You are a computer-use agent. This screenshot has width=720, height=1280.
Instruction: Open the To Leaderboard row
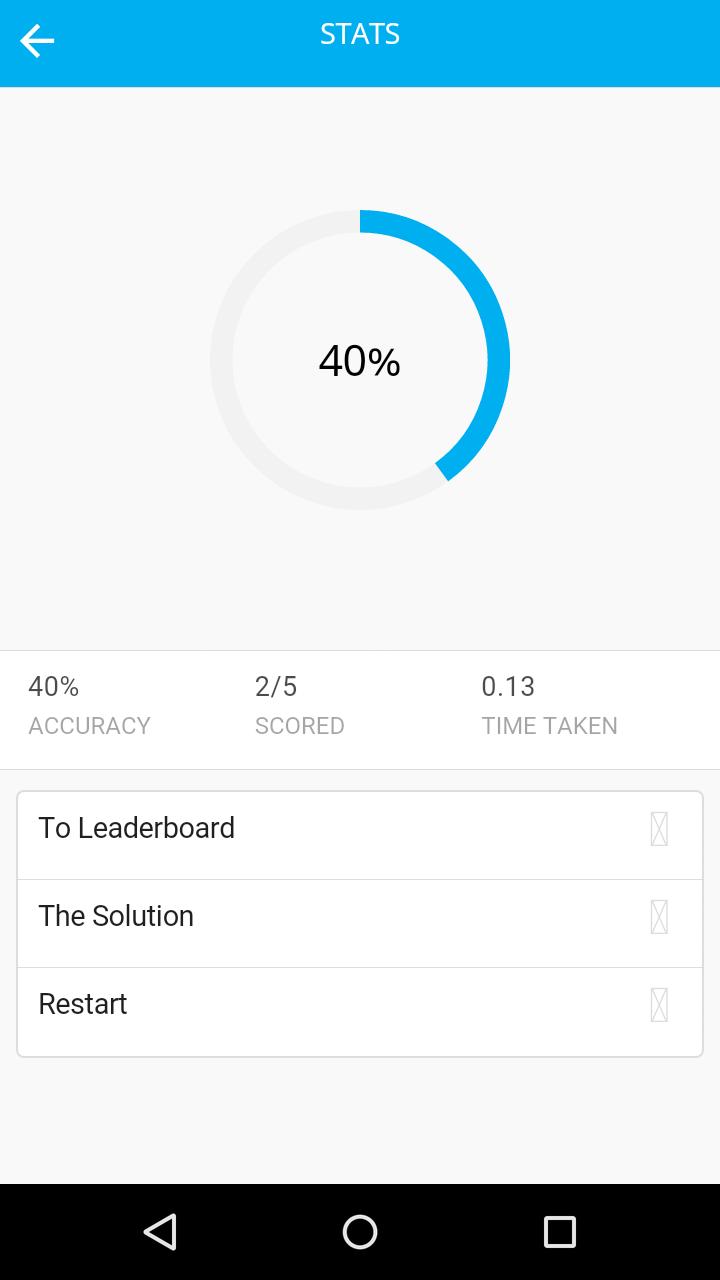tap(360, 829)
